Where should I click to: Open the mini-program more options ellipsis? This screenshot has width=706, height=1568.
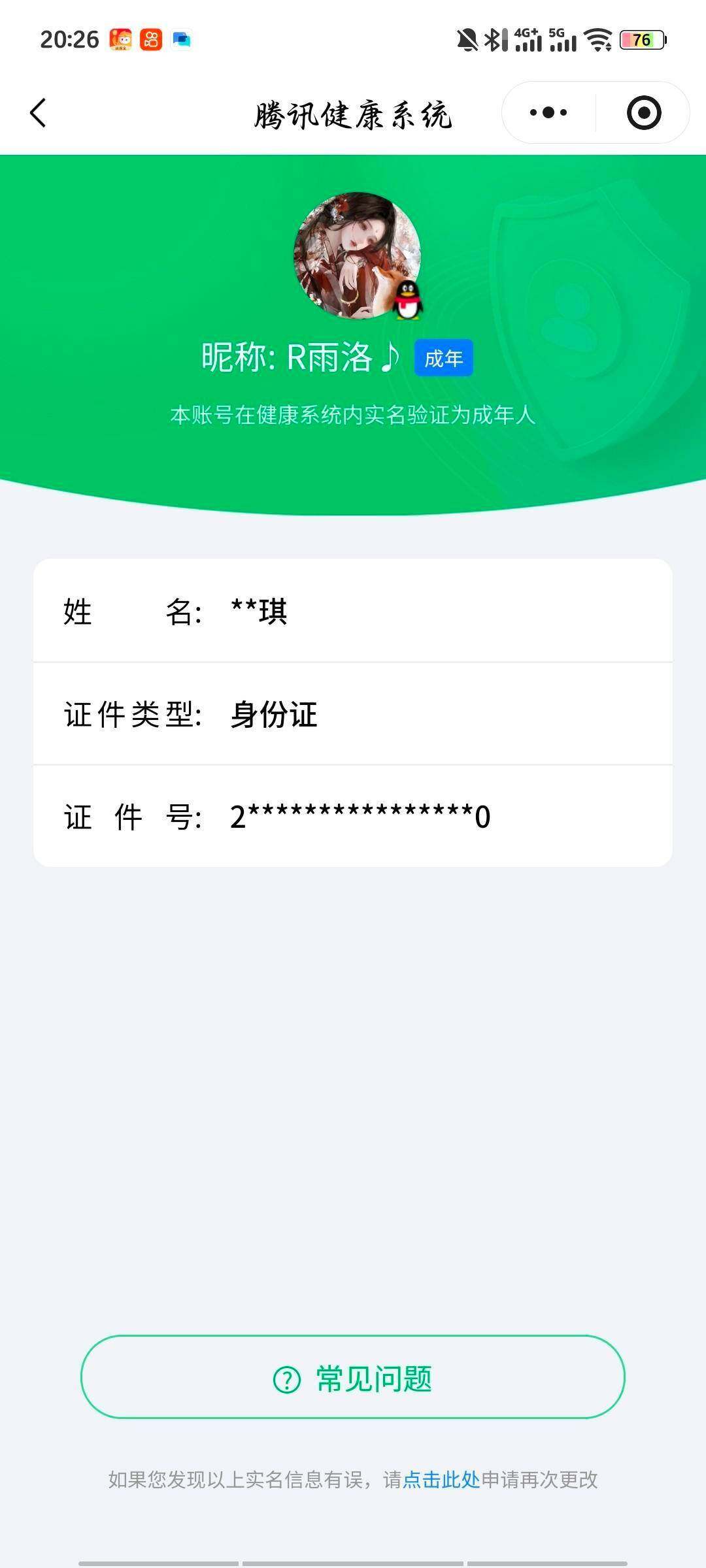coord(546,112)
